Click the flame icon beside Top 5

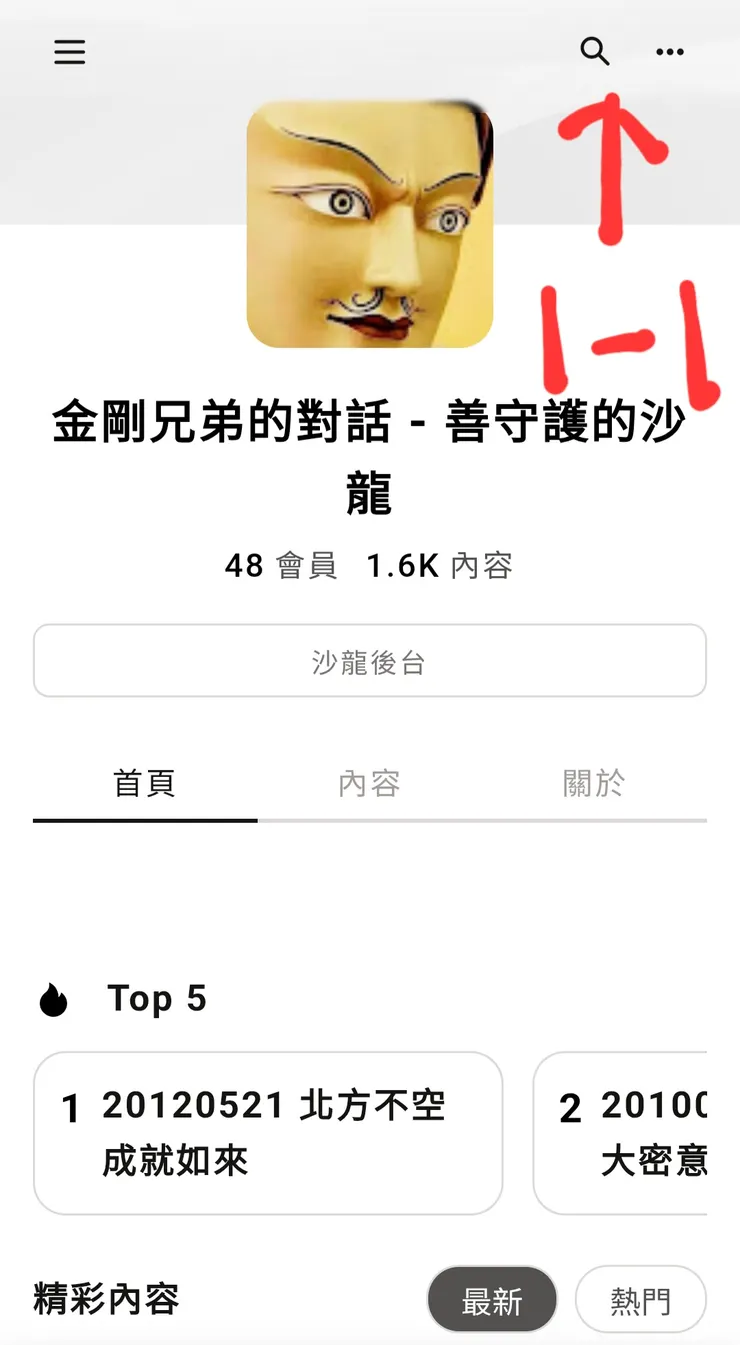click(54, 997)
